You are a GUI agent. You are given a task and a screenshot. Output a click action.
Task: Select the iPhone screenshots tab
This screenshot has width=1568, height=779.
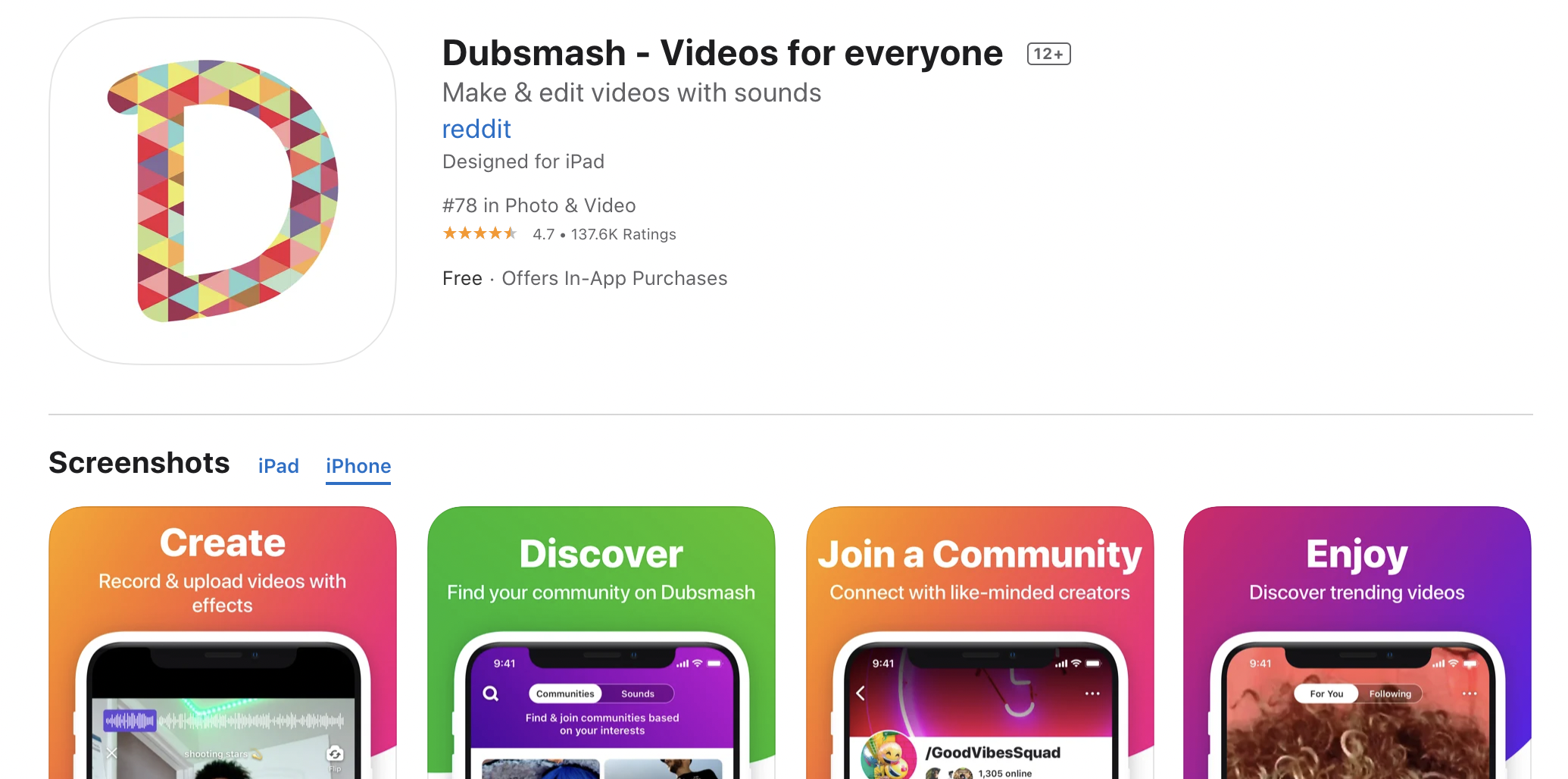coord(358,466)
